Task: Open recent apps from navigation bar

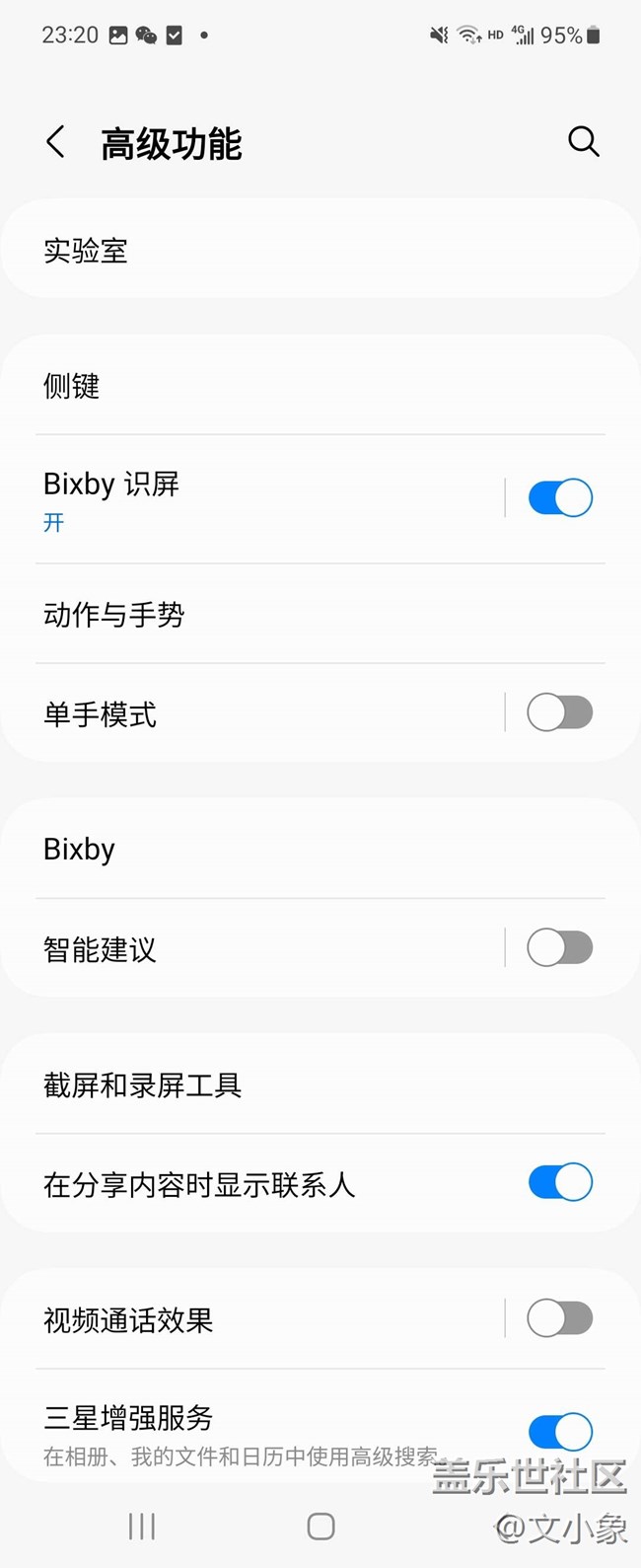Action: [142, 1527]
